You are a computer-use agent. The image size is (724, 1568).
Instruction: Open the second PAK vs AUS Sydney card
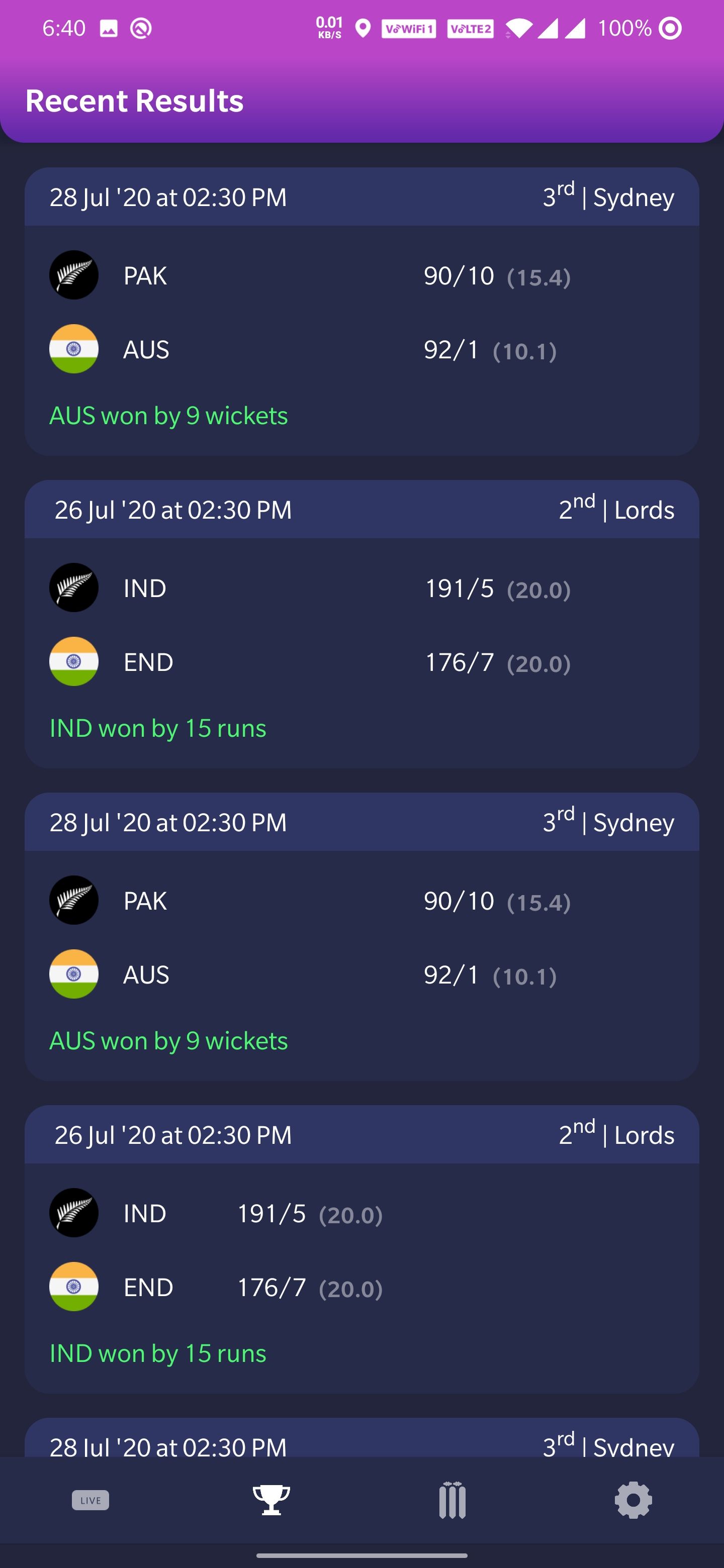361,937
